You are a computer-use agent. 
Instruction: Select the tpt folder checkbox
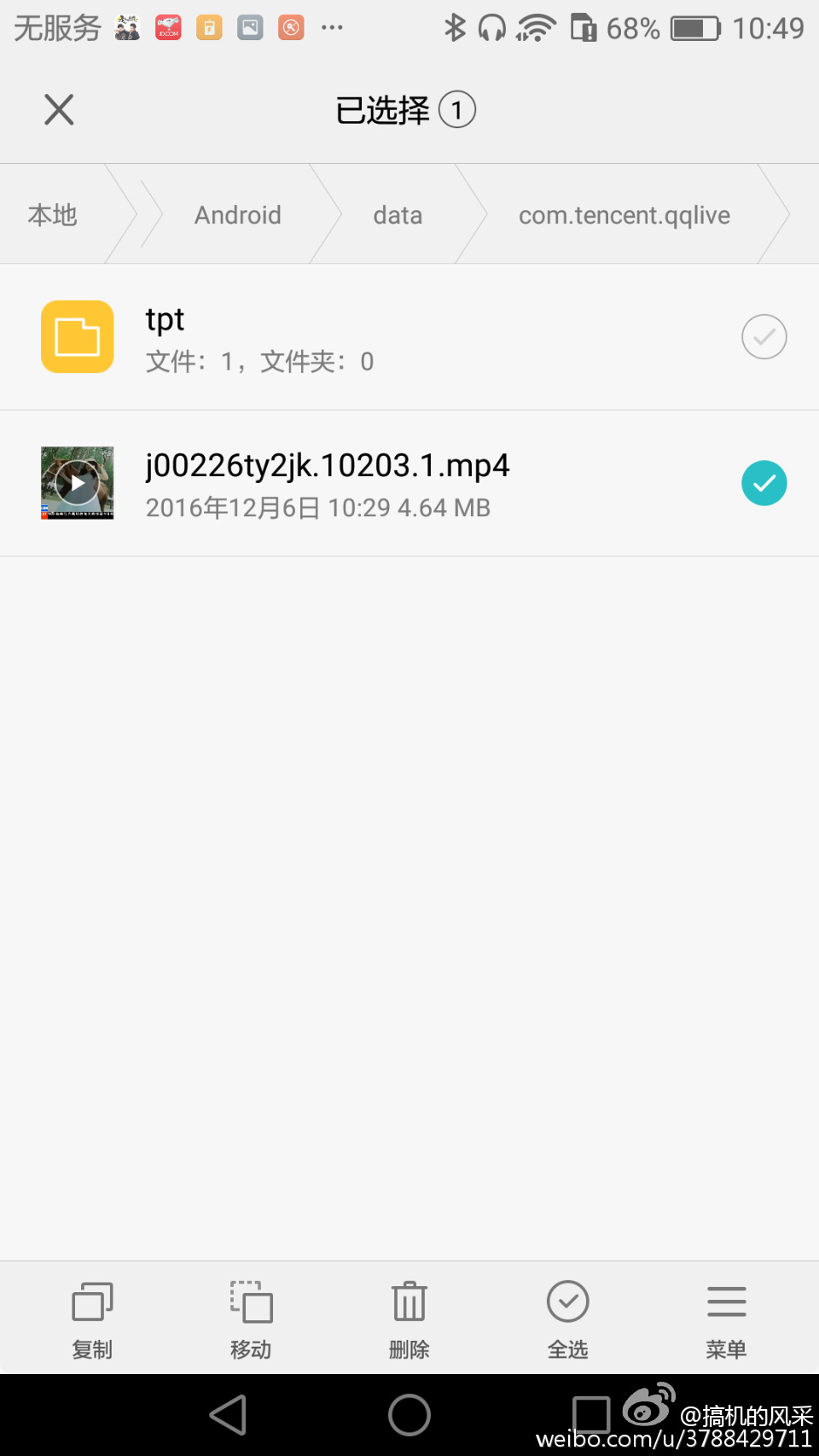tap(764, 336)
